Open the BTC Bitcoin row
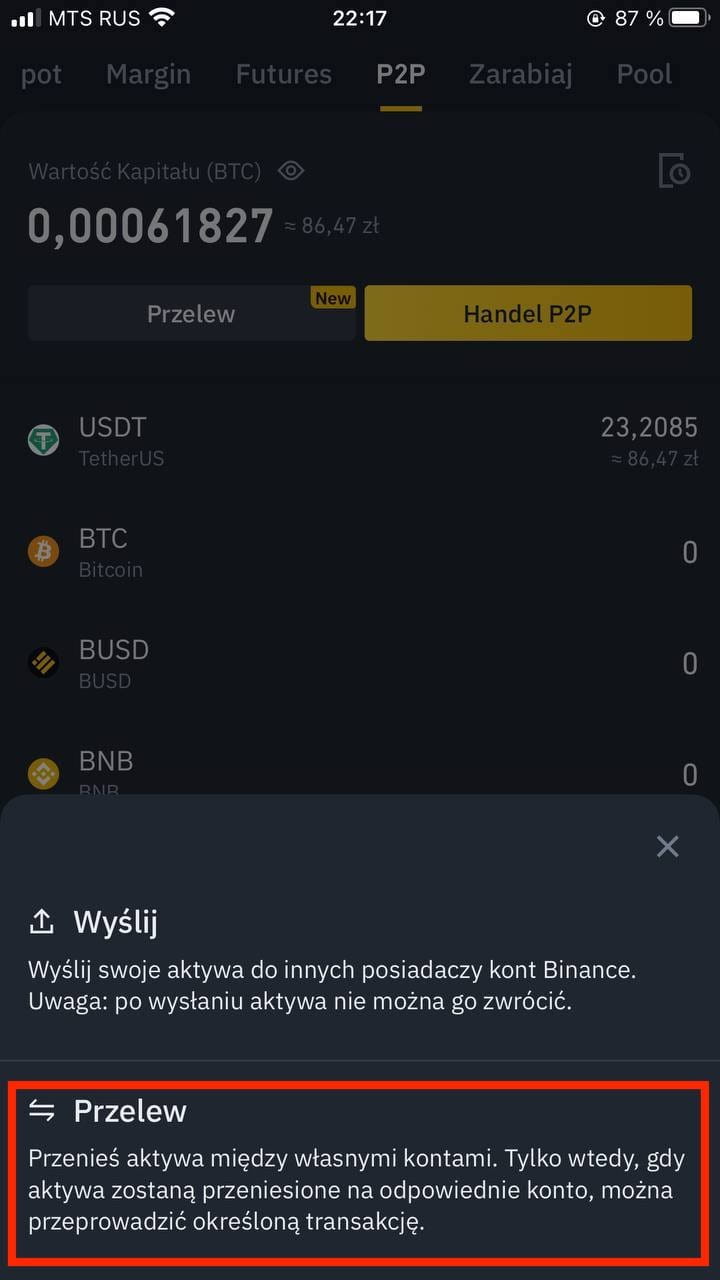720x1280 pixels. coord(360,552)
